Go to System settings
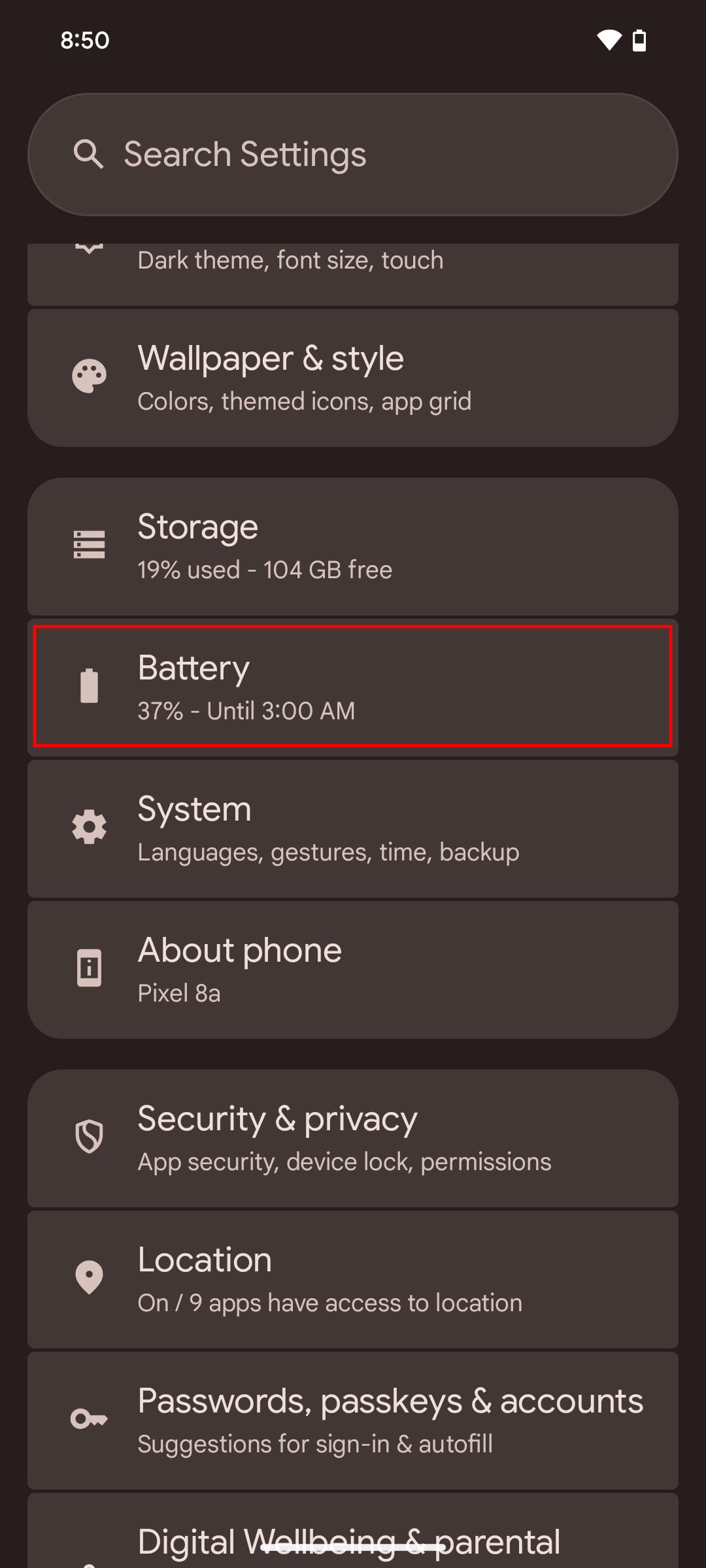 tap(353, 828)
